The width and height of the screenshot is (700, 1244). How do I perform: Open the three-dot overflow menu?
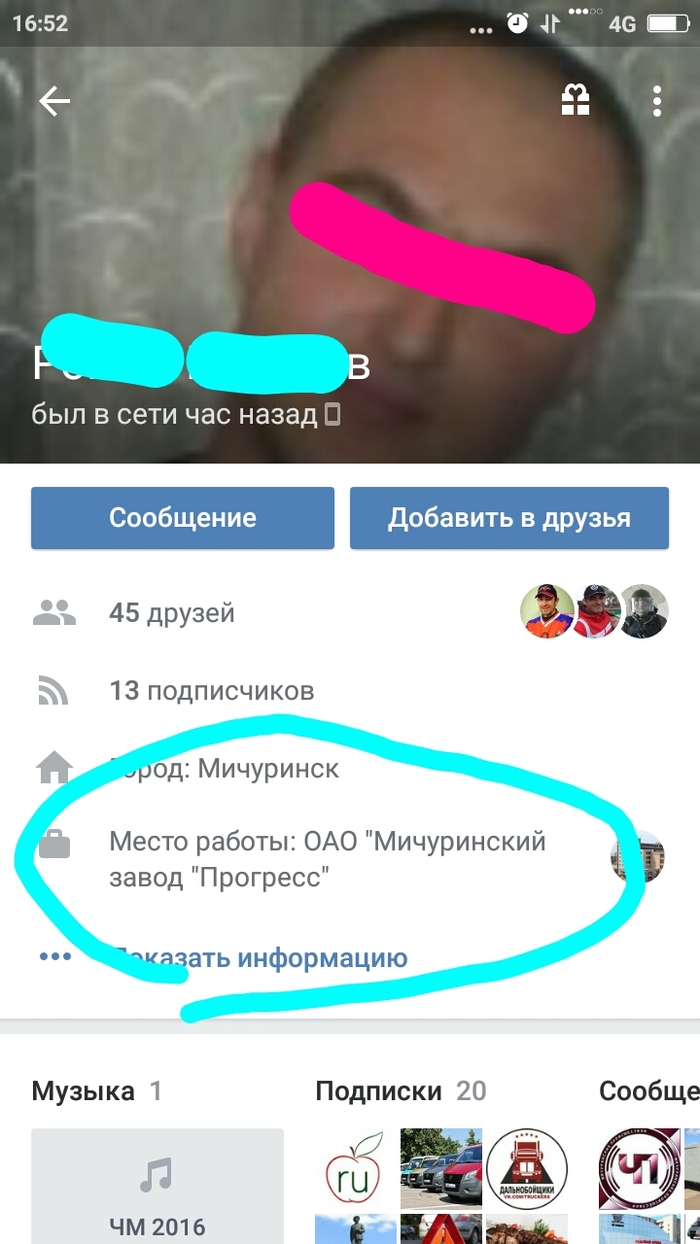tap(657, 101)
